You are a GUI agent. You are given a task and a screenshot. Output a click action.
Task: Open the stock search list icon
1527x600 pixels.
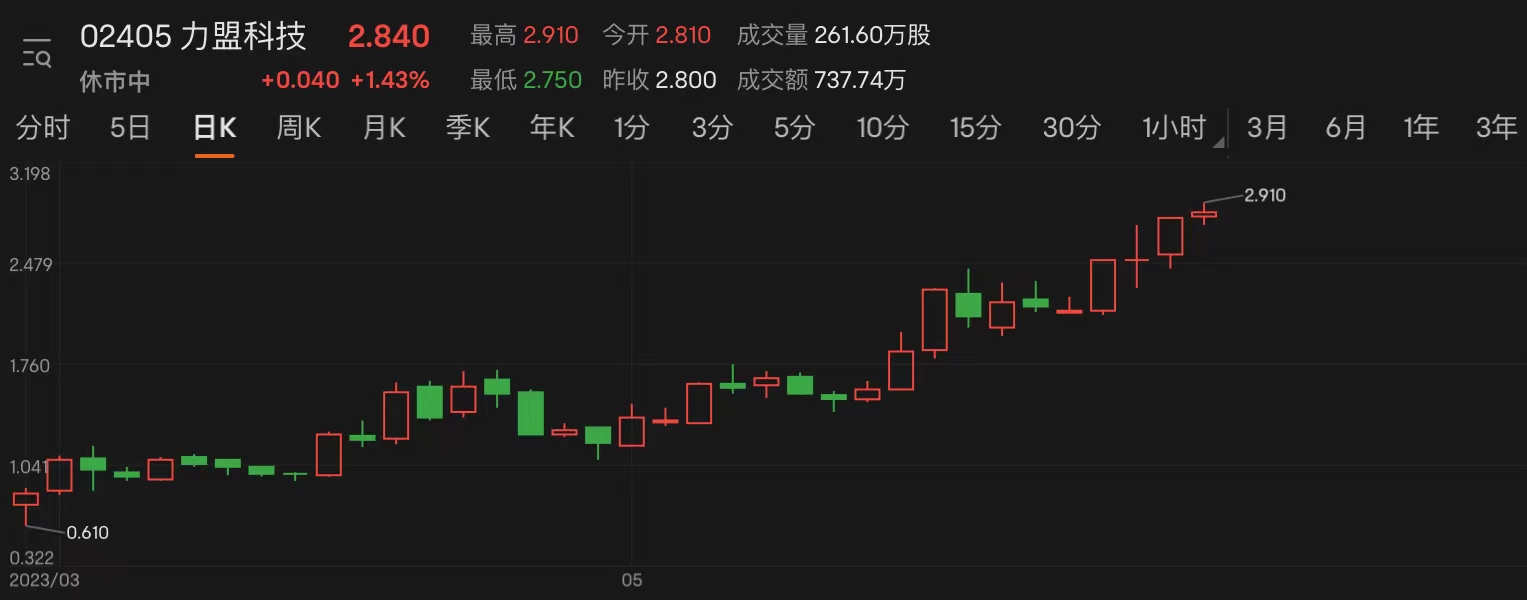[37, 52]
